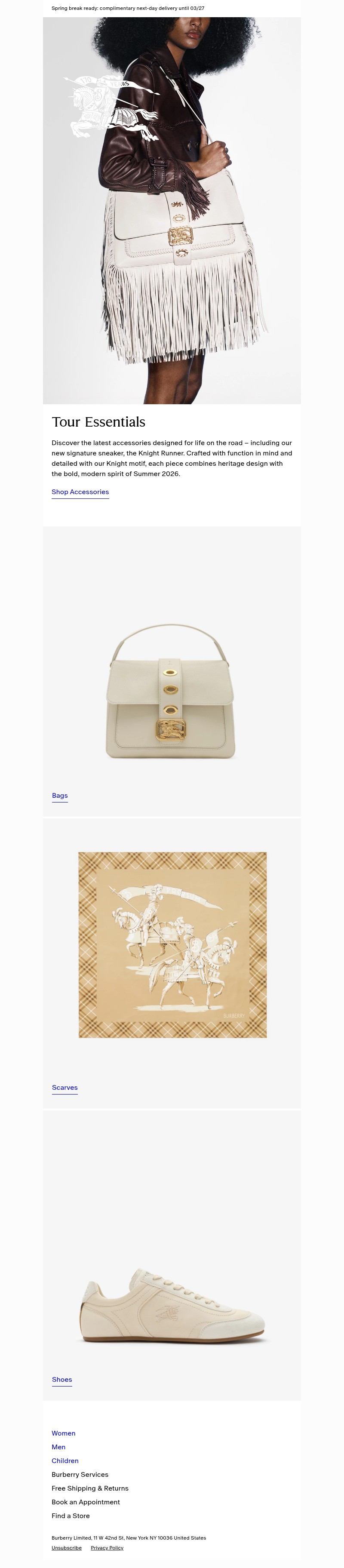Open the Bags category link
The height and width of the screenshot is (1568, 344).
pyautogui.click(x=60, y=796)
